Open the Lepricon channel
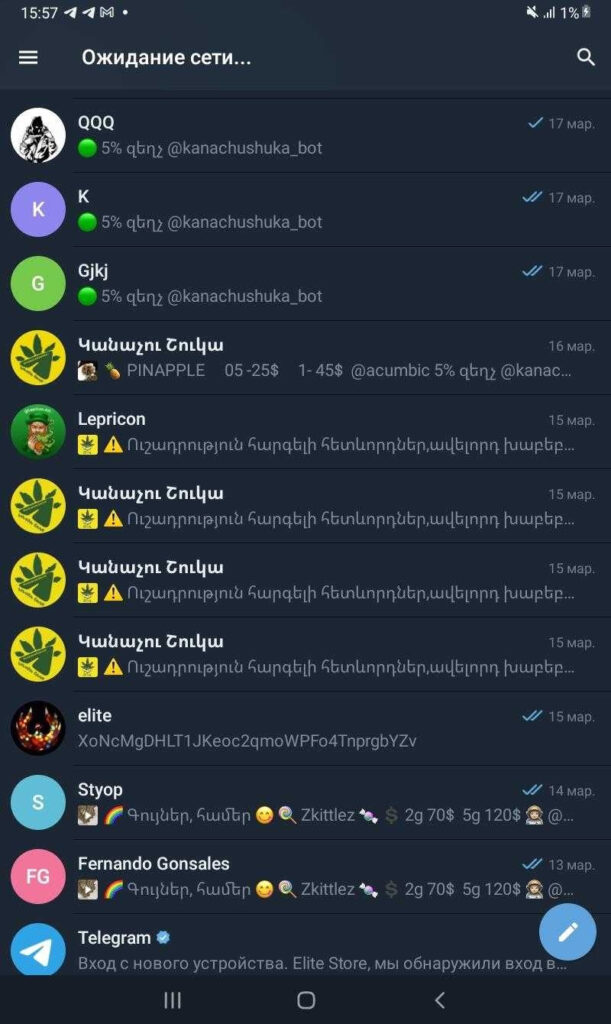The width and height of the screenshot is (611, 1024). (x=300, y=432)
